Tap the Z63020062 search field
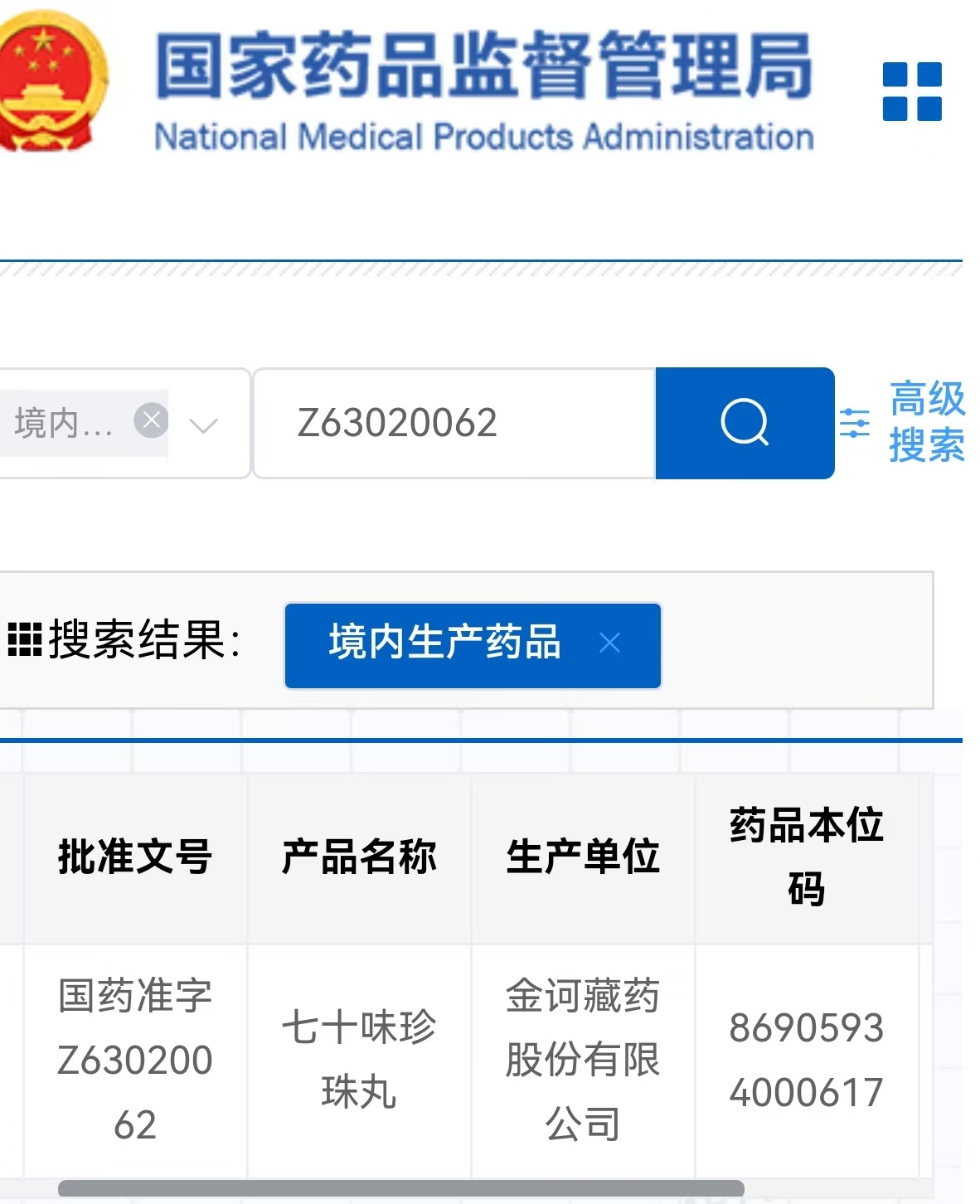980x1204 pixels. pos(454,423)
